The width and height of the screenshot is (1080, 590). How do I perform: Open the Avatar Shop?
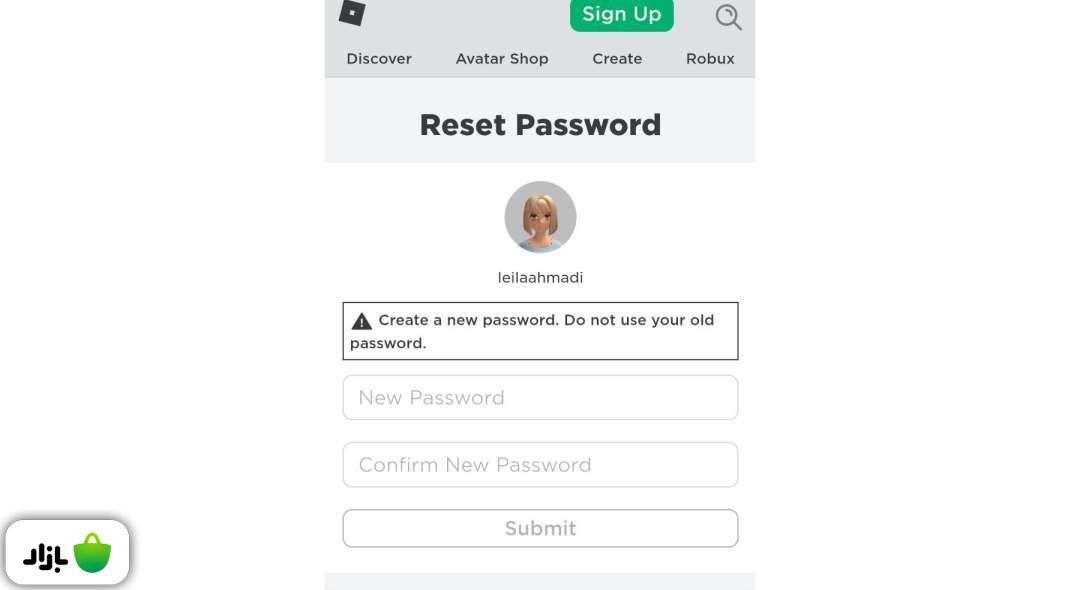[502, 59]
